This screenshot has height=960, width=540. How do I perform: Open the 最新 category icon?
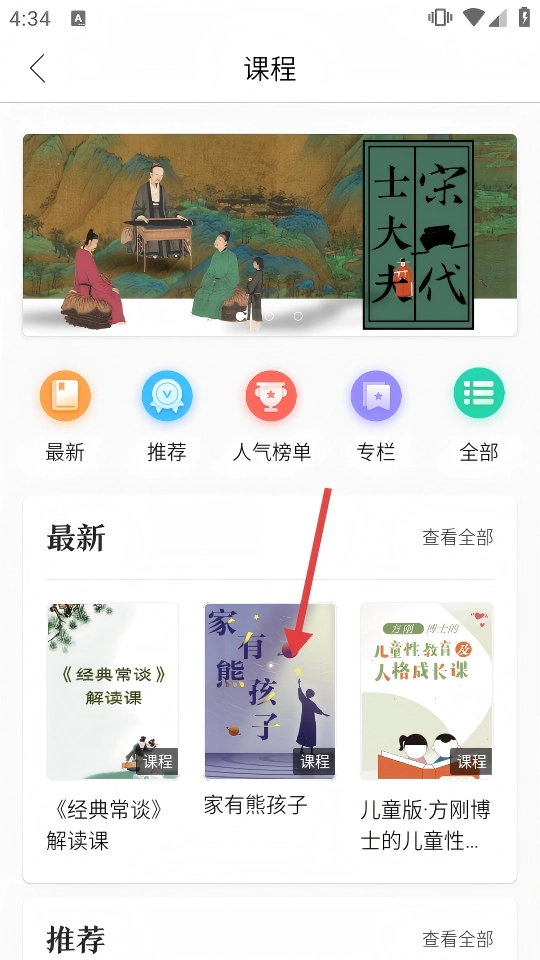[65, 396]
